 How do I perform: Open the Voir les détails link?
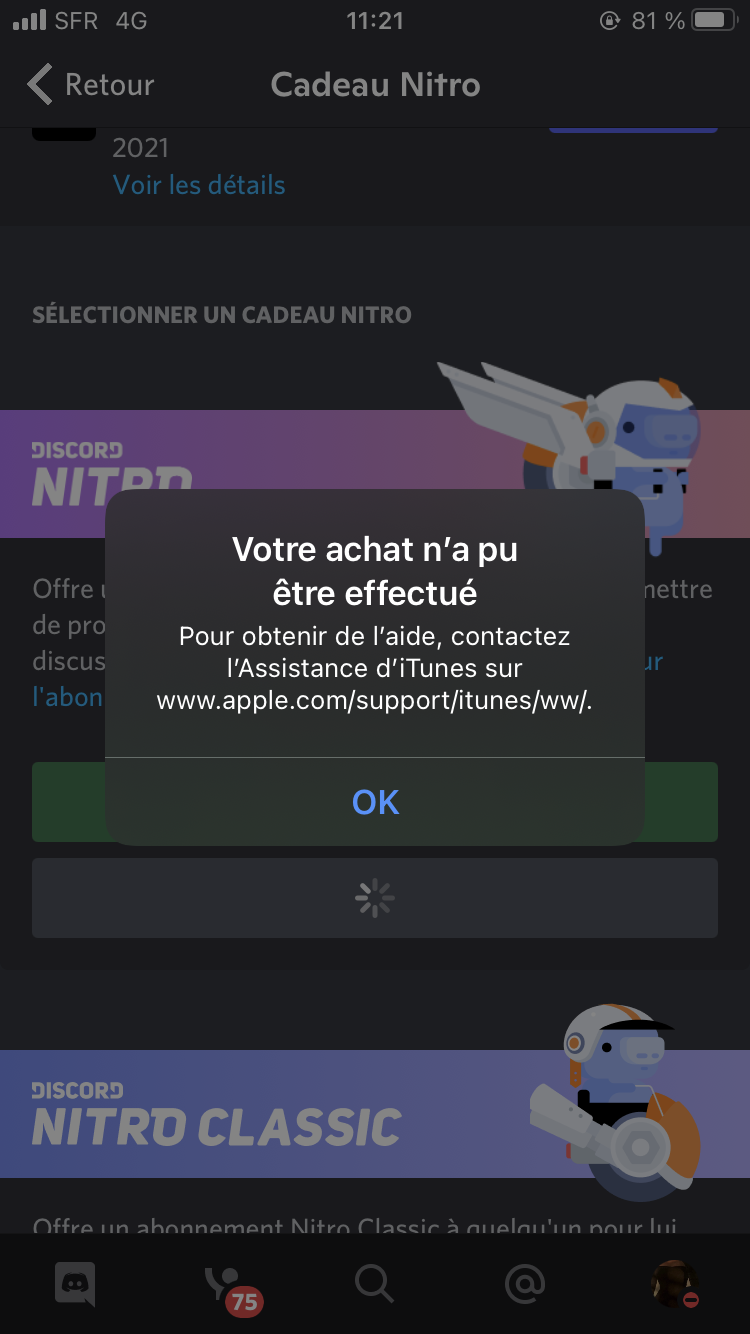point(199,185)
